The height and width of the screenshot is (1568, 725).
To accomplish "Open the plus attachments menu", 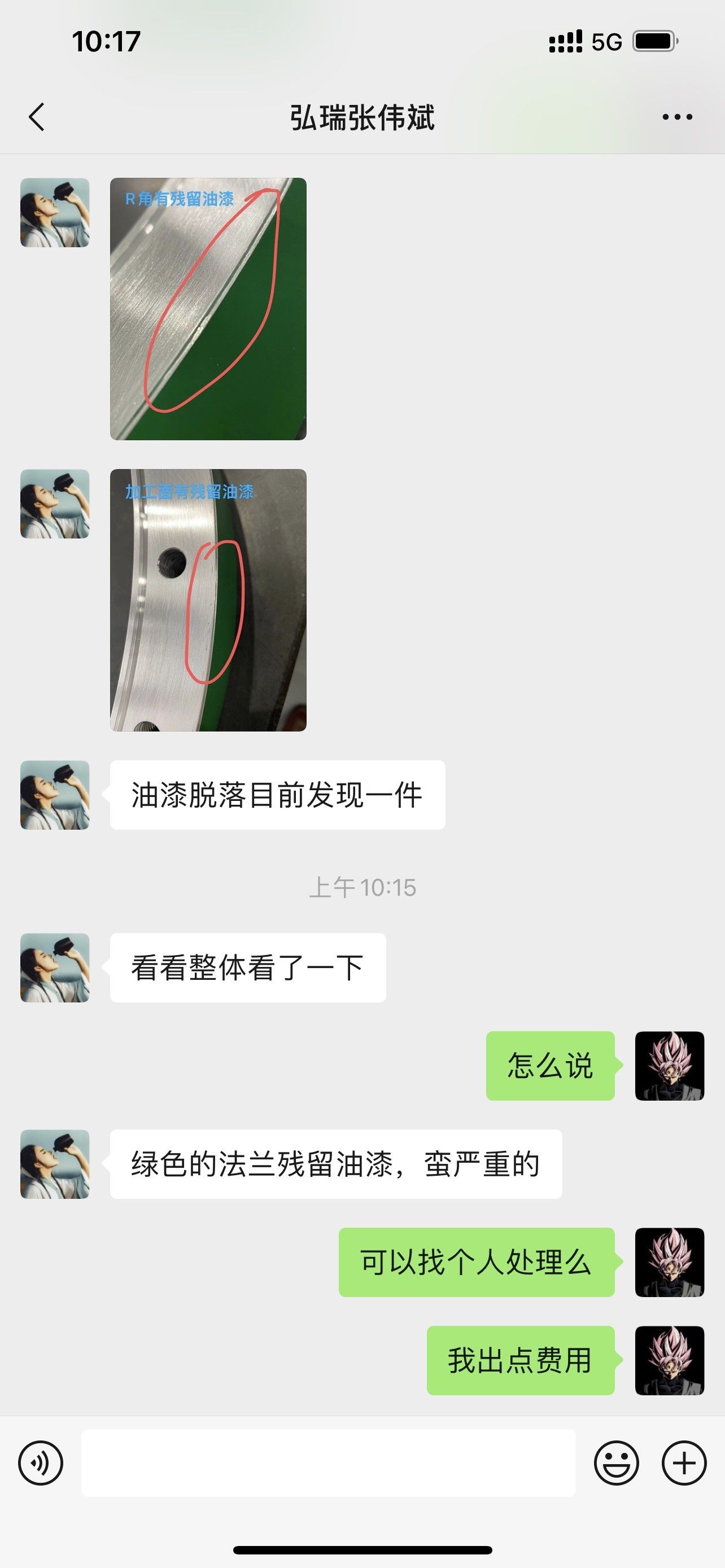I will 684,1462.
